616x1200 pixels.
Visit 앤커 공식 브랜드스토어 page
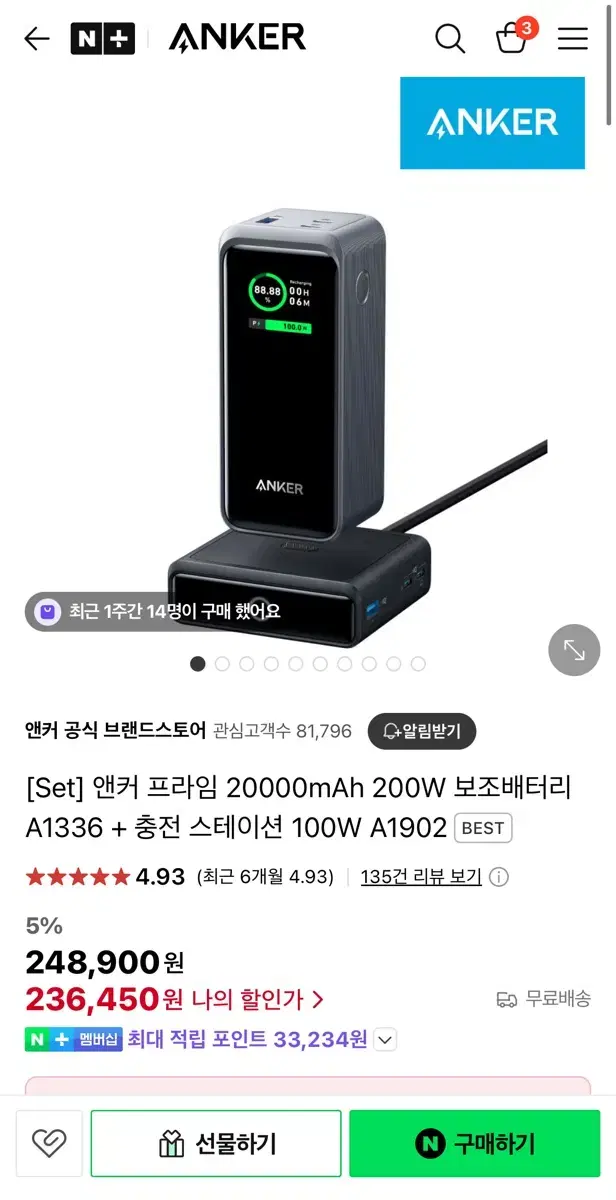click(x=115, y=731)
